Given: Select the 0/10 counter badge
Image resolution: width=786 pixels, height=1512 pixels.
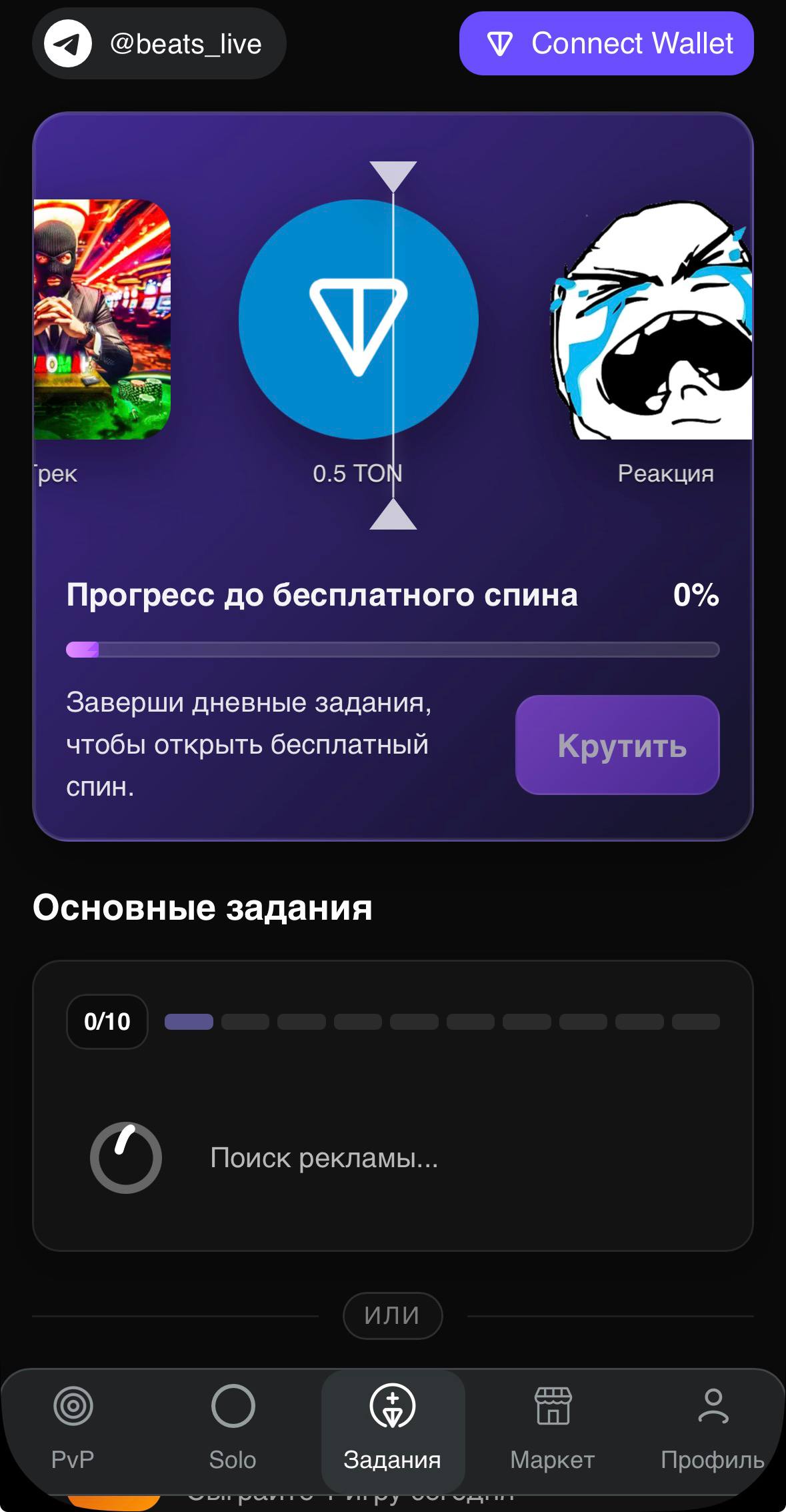Looking at the screenshot, I should click(107, 1020).
